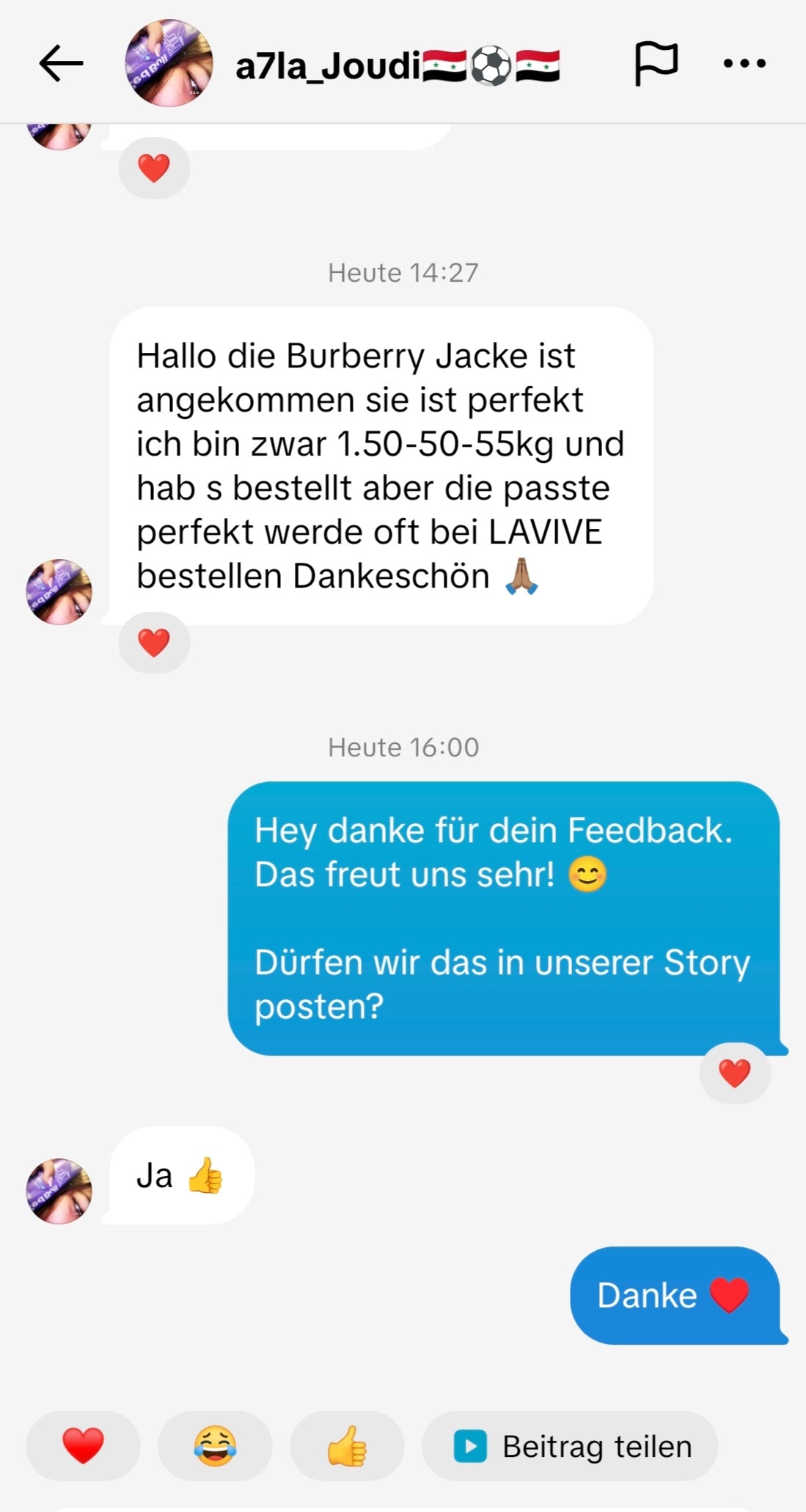Go back using the arrow icon
Screen dimensions: 806x1512
coord(61,63)
